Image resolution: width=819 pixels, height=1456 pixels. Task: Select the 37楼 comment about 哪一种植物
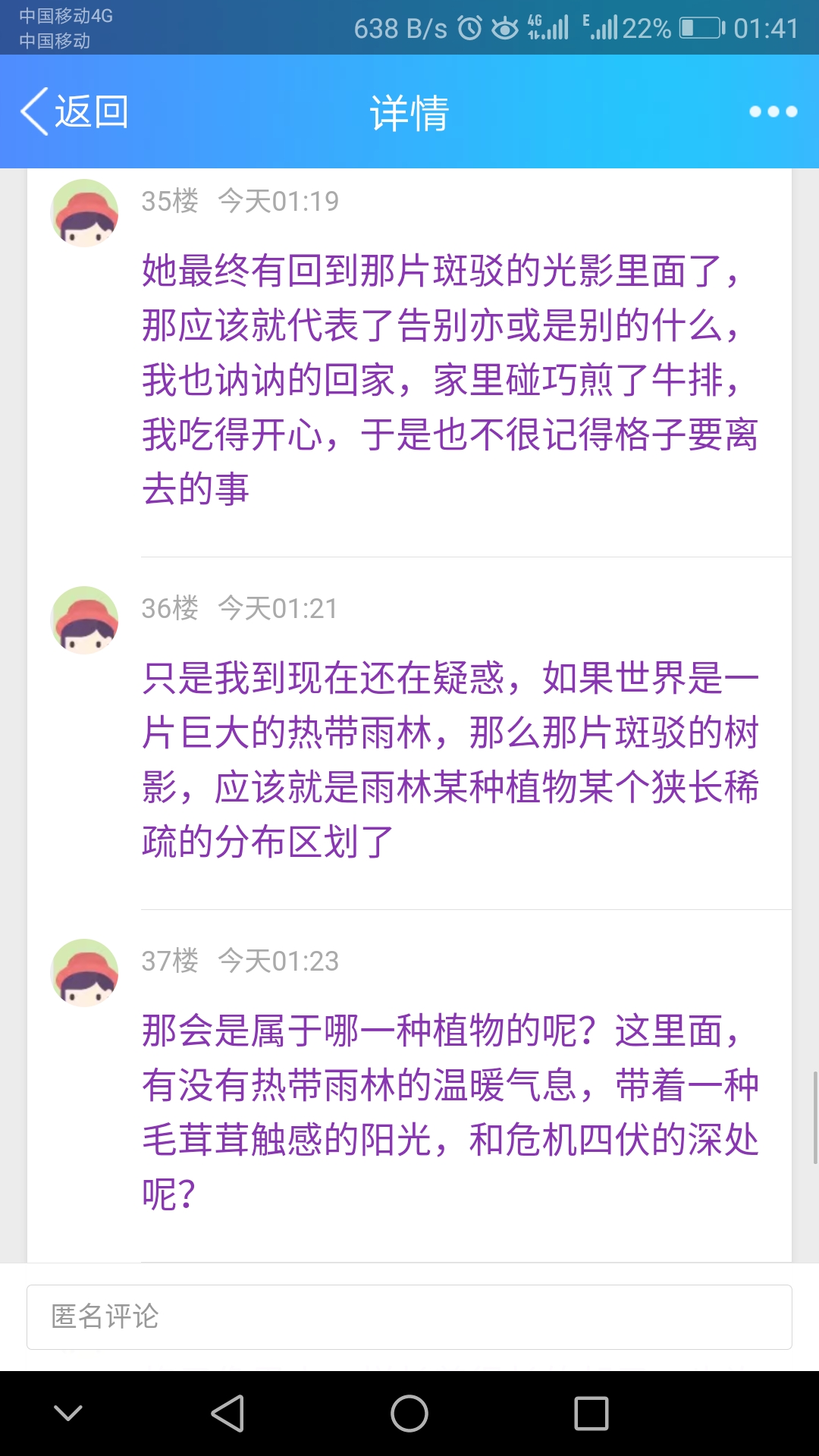pos(449,1112)
